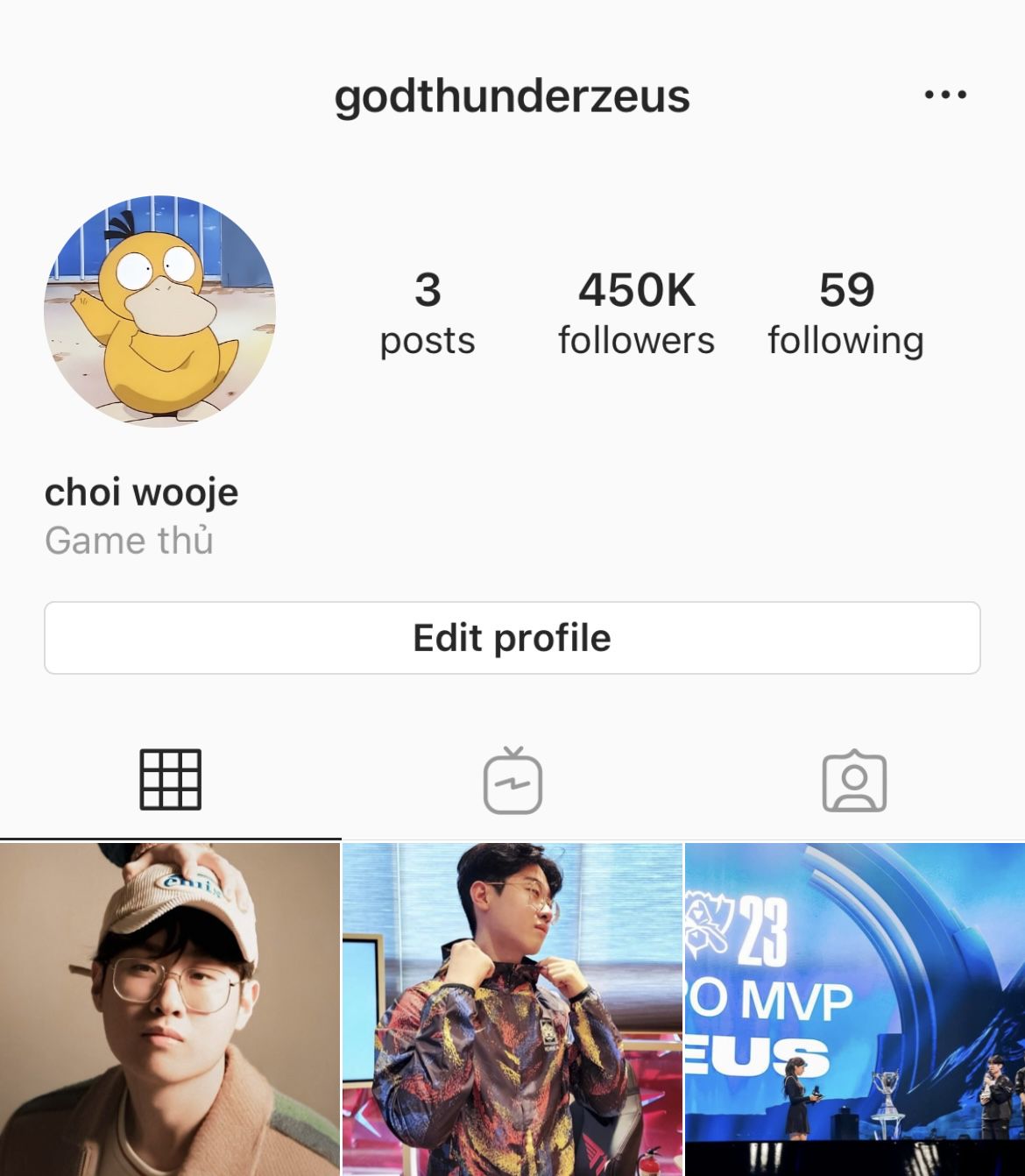Open the MVP stage photo post
This screenshot has height=1176, width=1025.
coord(854,1008)
